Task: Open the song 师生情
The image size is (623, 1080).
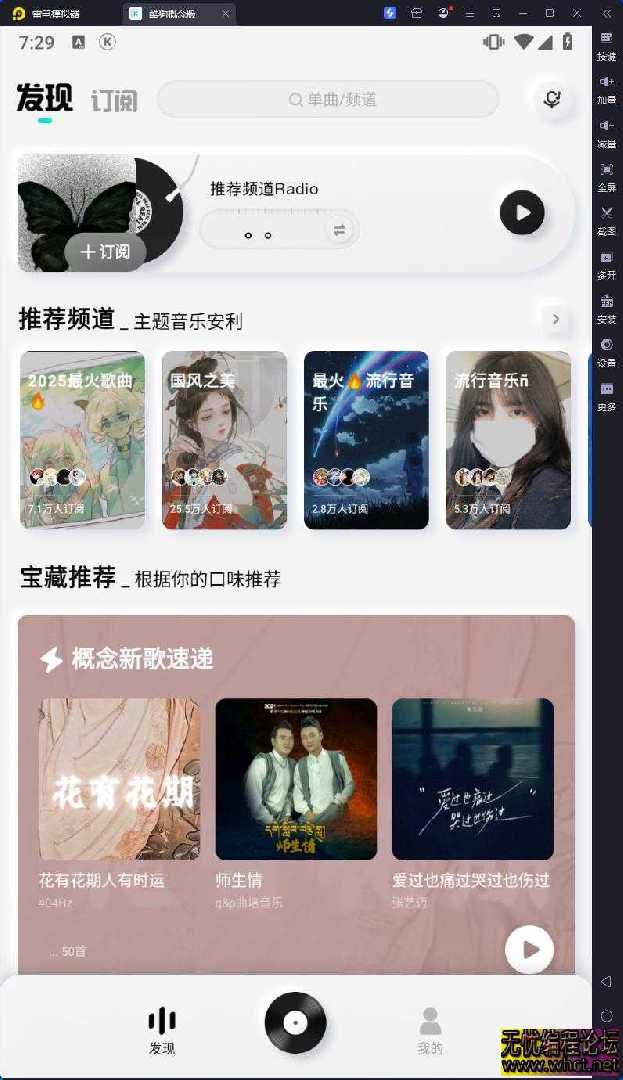Action: tap(296, 779)
